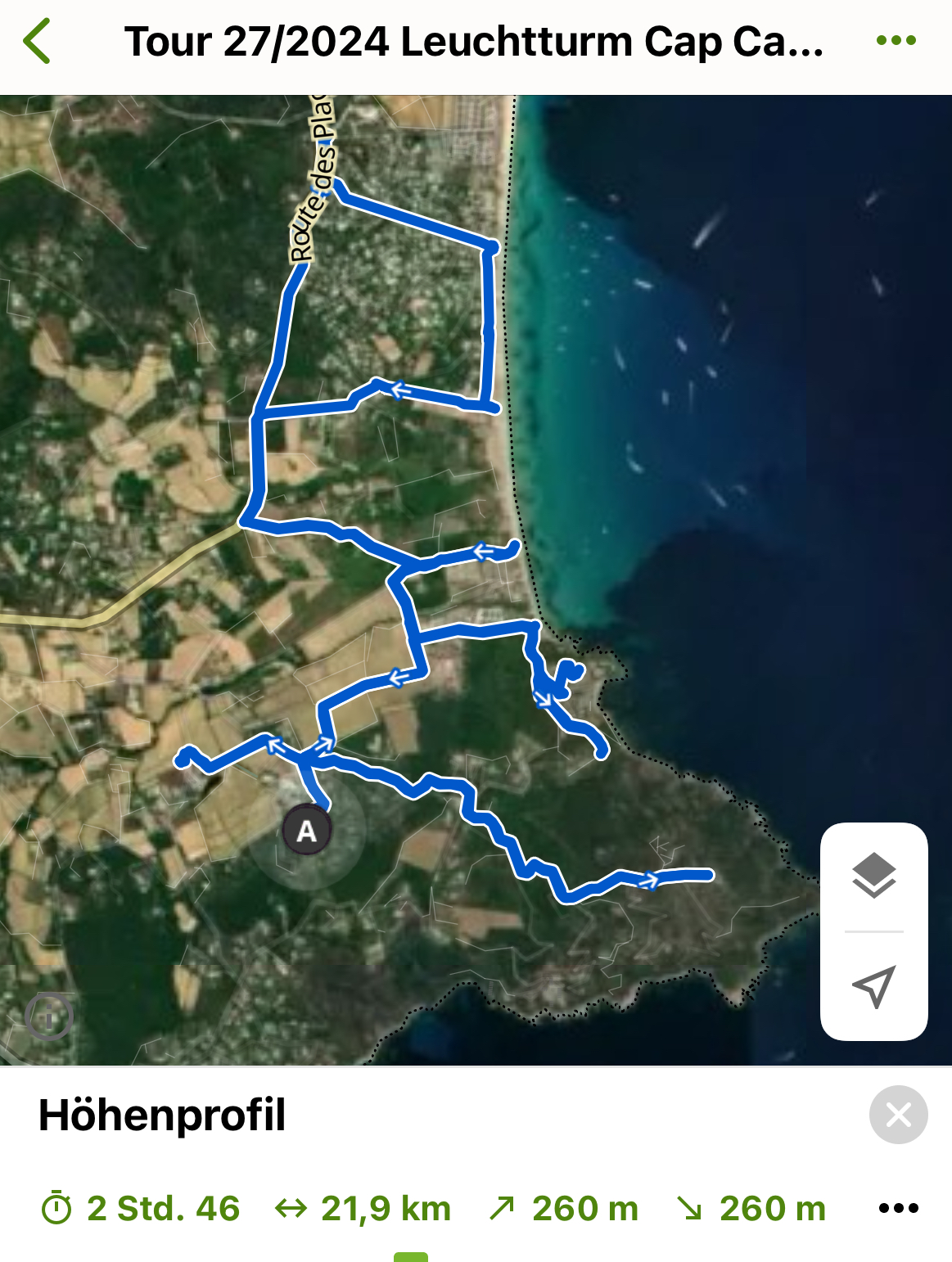Center map on my current location

[874, 987]
